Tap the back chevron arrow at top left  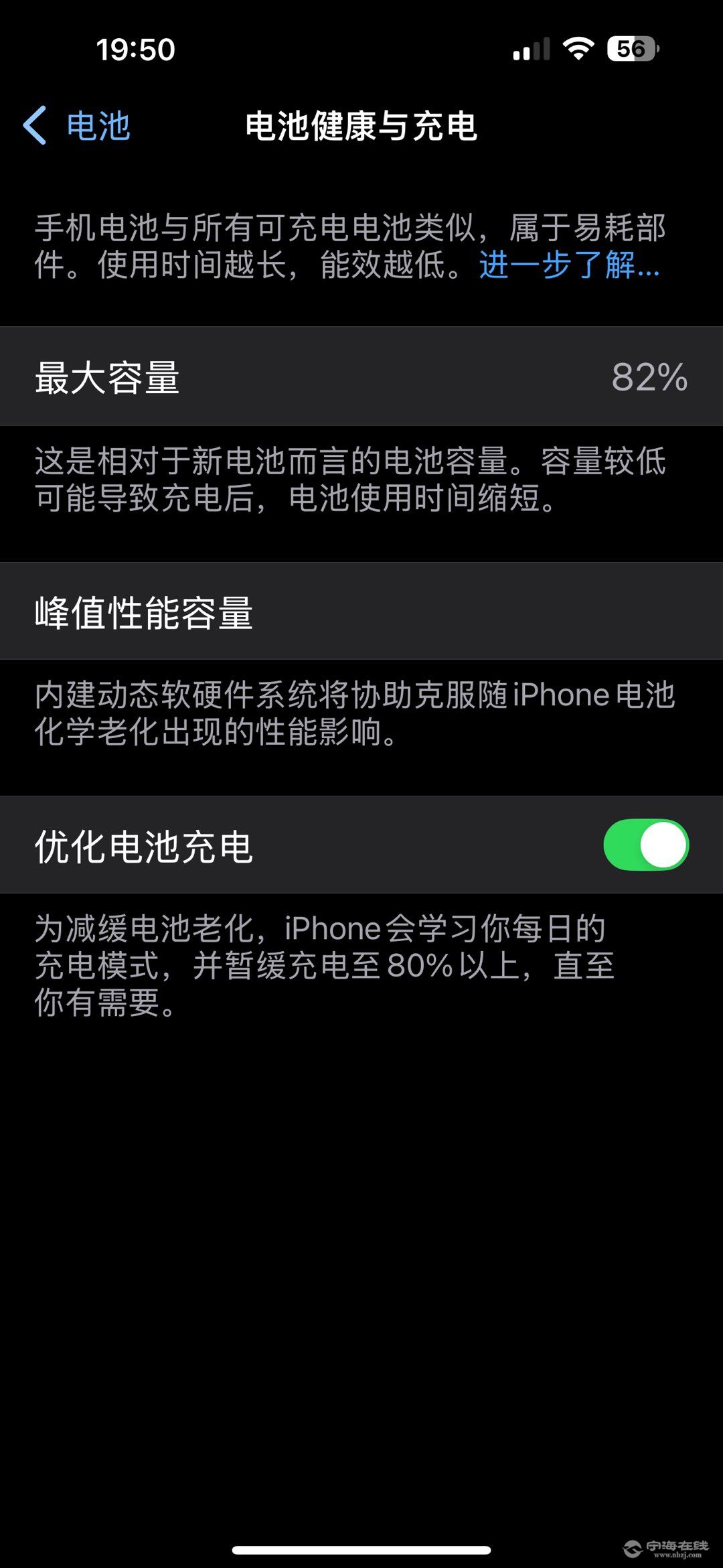click(x=37, y=124)
